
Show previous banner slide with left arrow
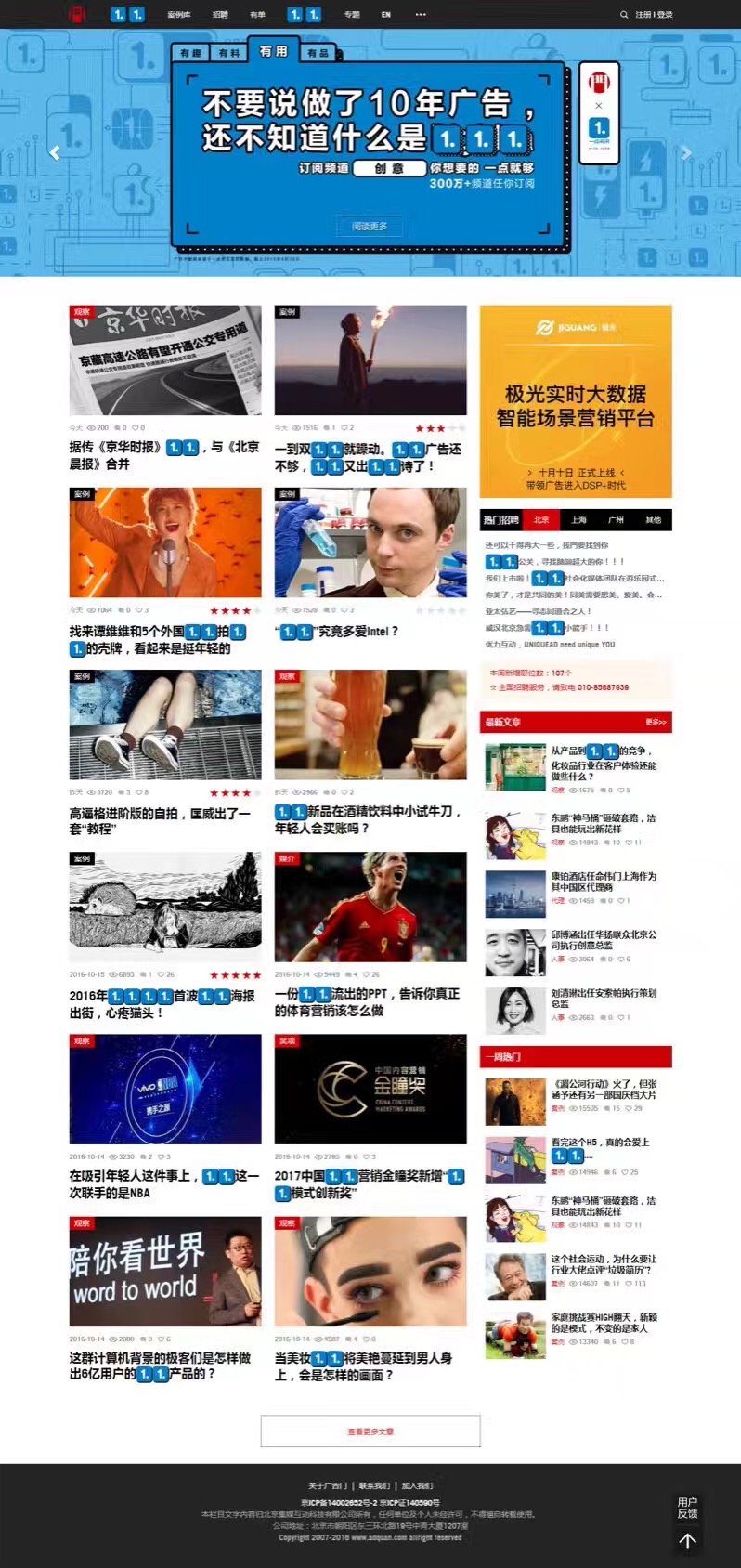click(x=55, y=153)
